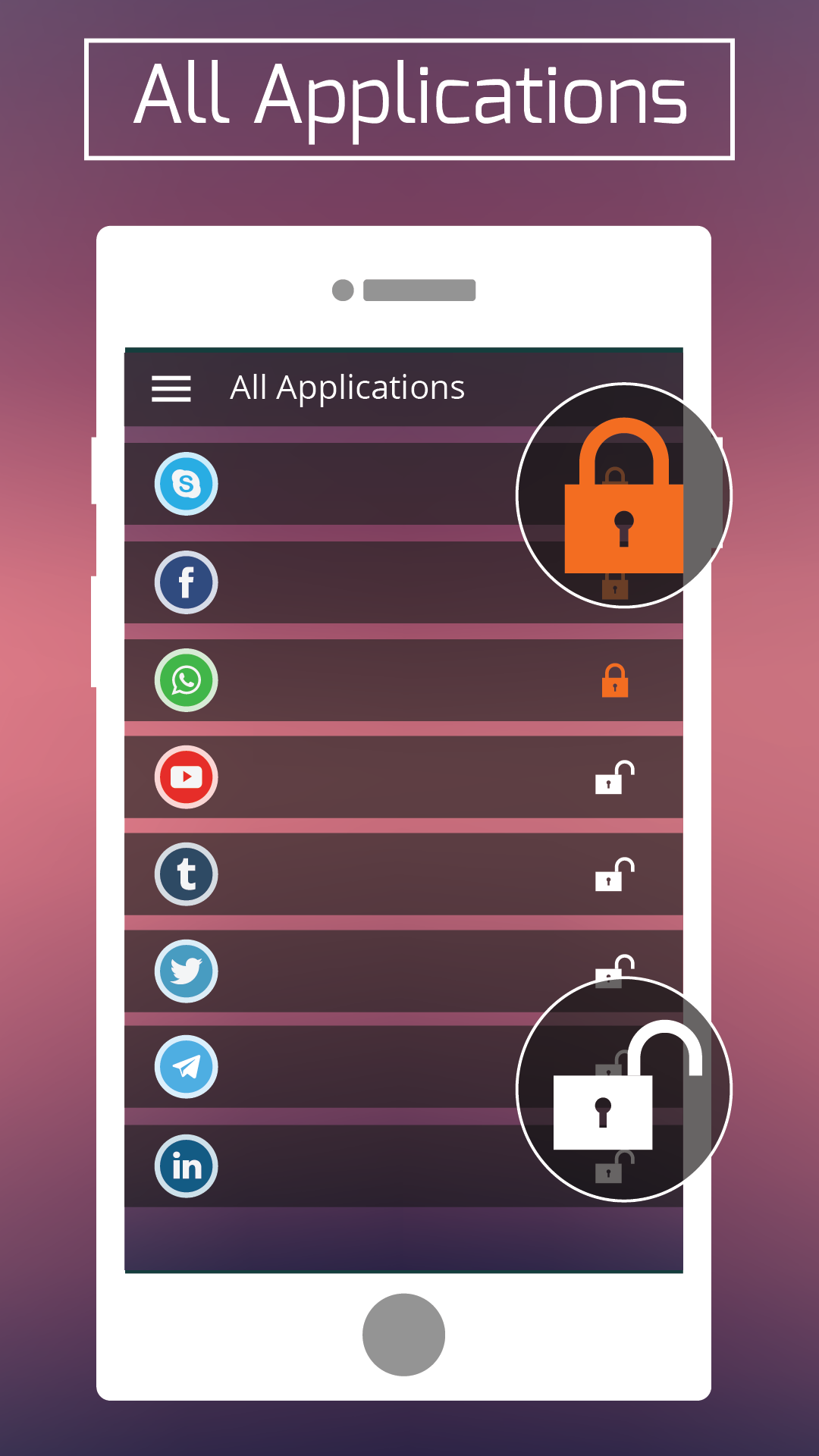Click the All Applications header title
Screen dimensions: 819x1456
pos(348,387)
